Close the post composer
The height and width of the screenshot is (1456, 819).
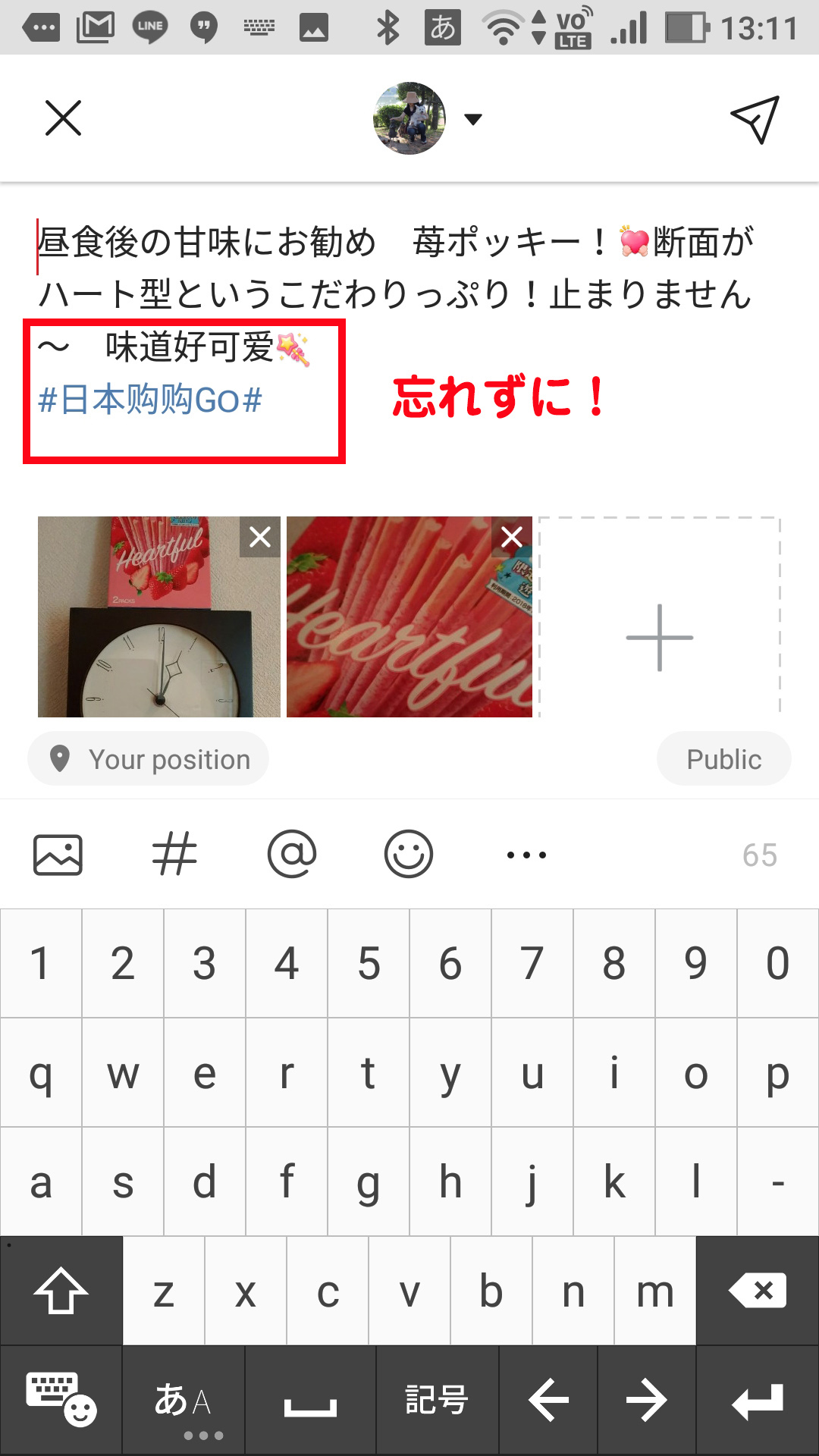tap(63, 118)
